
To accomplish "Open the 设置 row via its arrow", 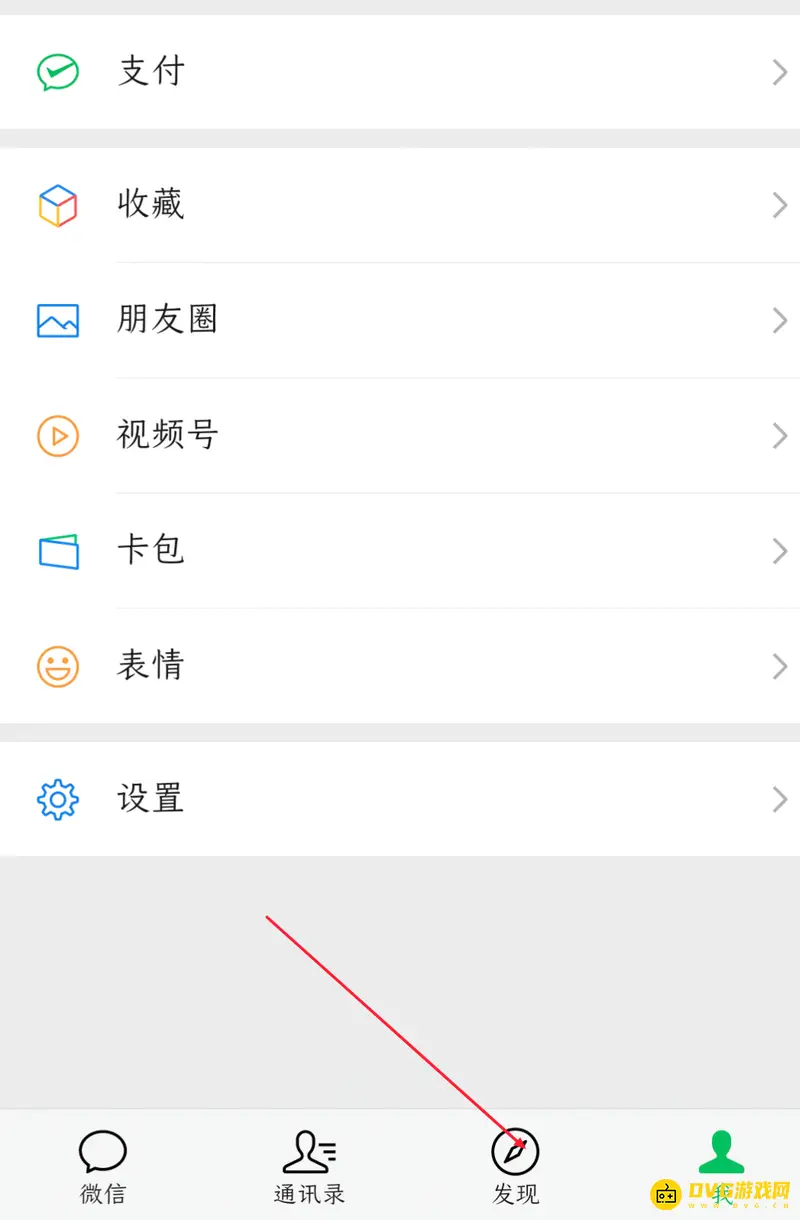I will [x=781, y=799].
